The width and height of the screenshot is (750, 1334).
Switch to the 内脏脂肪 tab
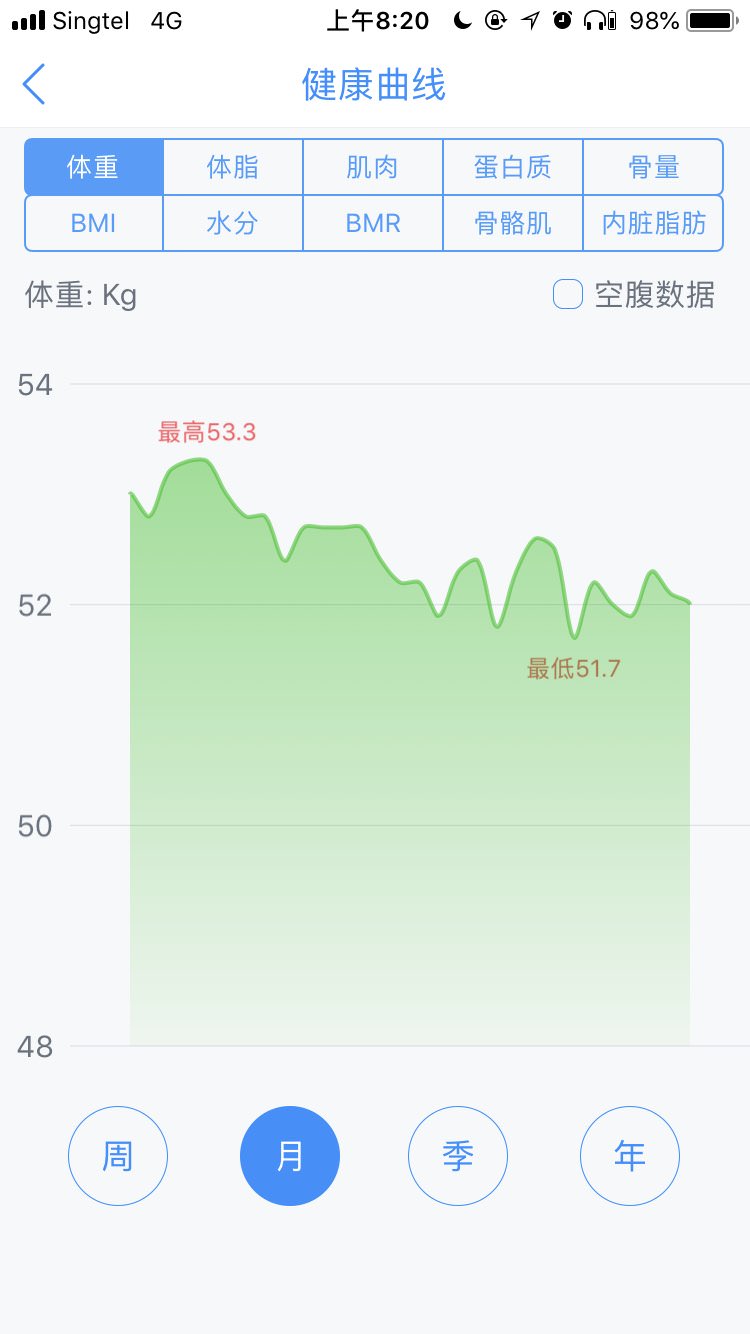point(653,223)
